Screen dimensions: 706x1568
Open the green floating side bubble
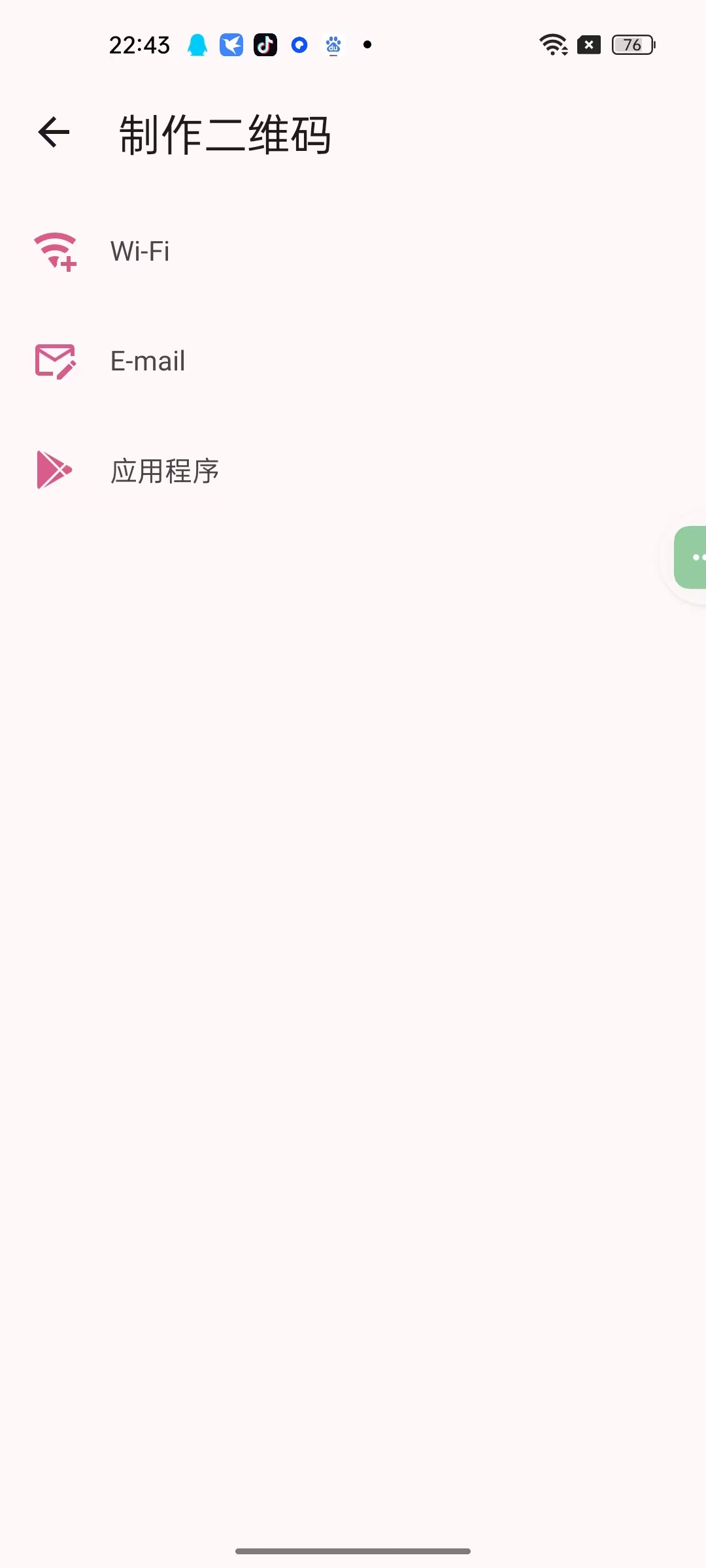pos(690,557)
